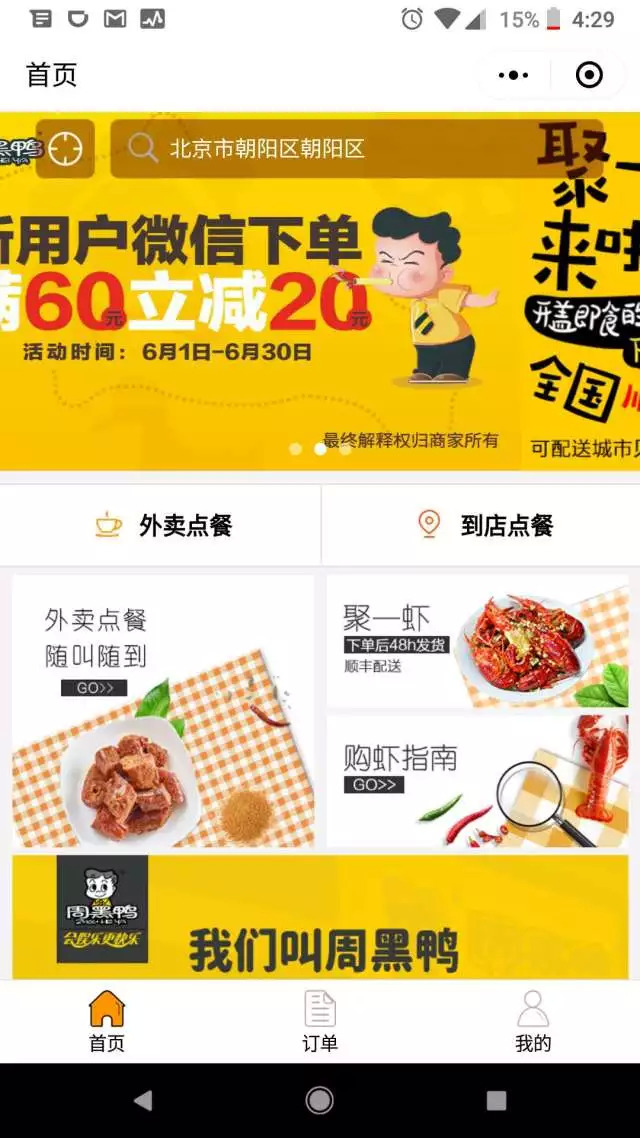
Task: Open the 外卖点餐 随叫随到 card
Action: click(163, 711)
